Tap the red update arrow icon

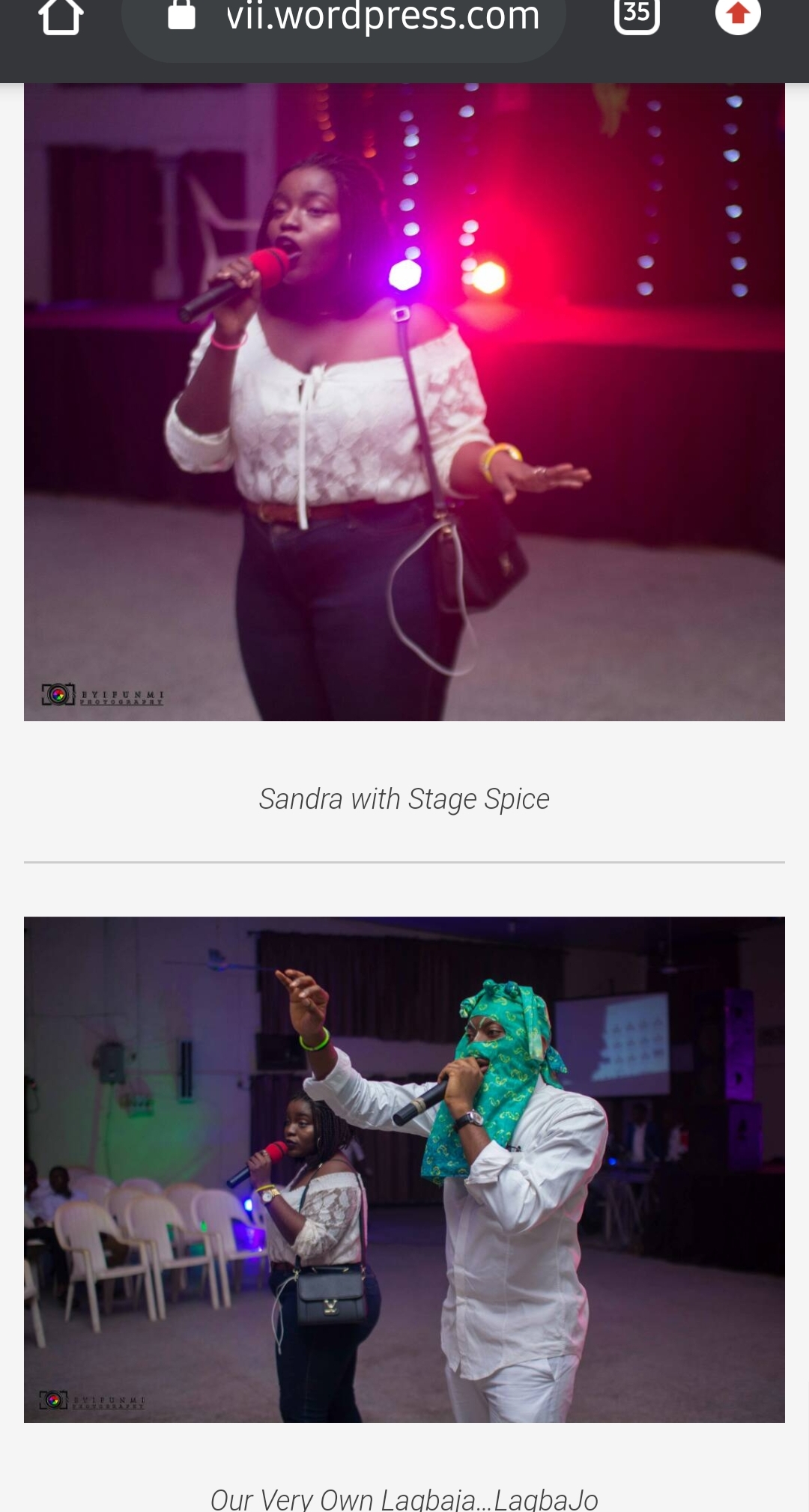coord(738,15)
